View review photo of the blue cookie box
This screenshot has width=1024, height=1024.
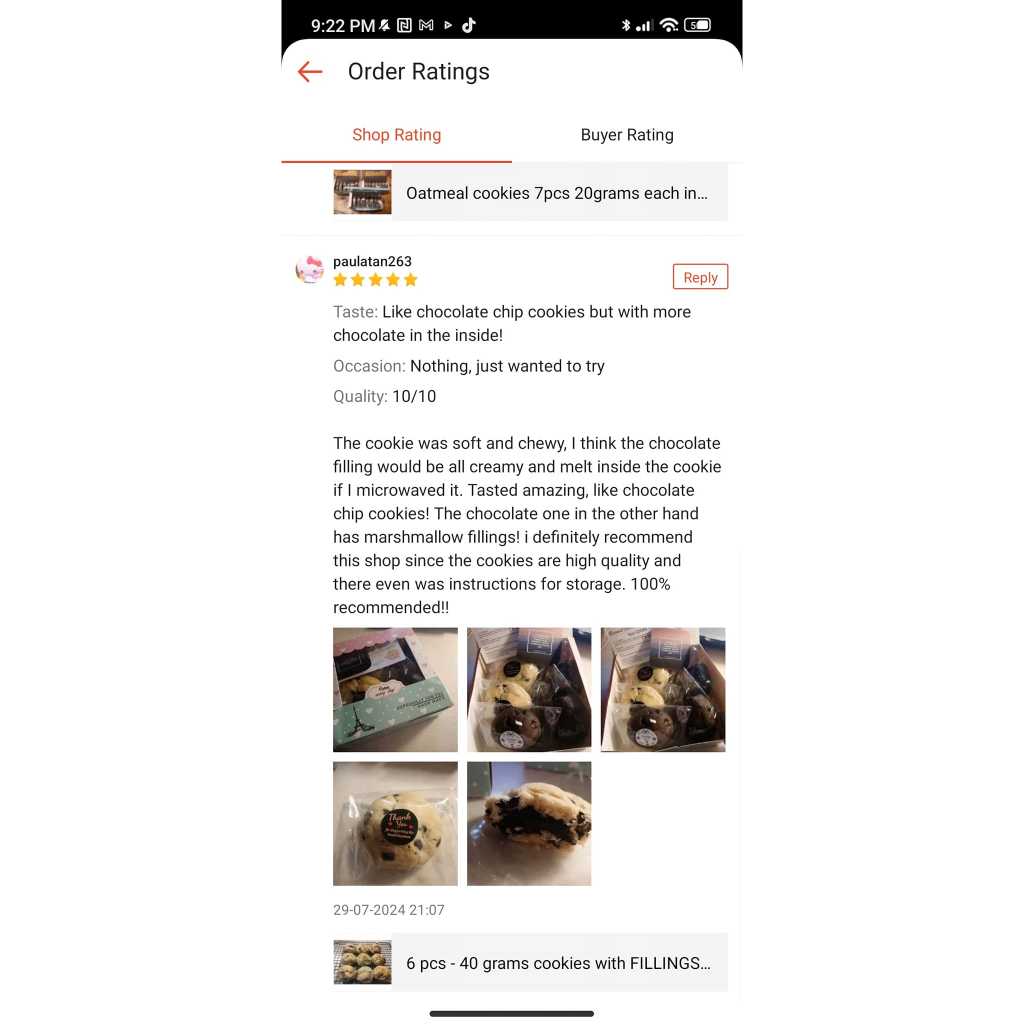coord(395,689)
